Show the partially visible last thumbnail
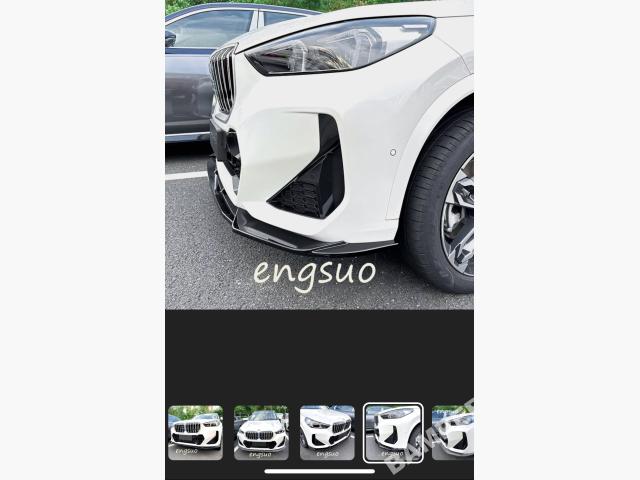Screen dimensions: 640x480 coord(453,432)
